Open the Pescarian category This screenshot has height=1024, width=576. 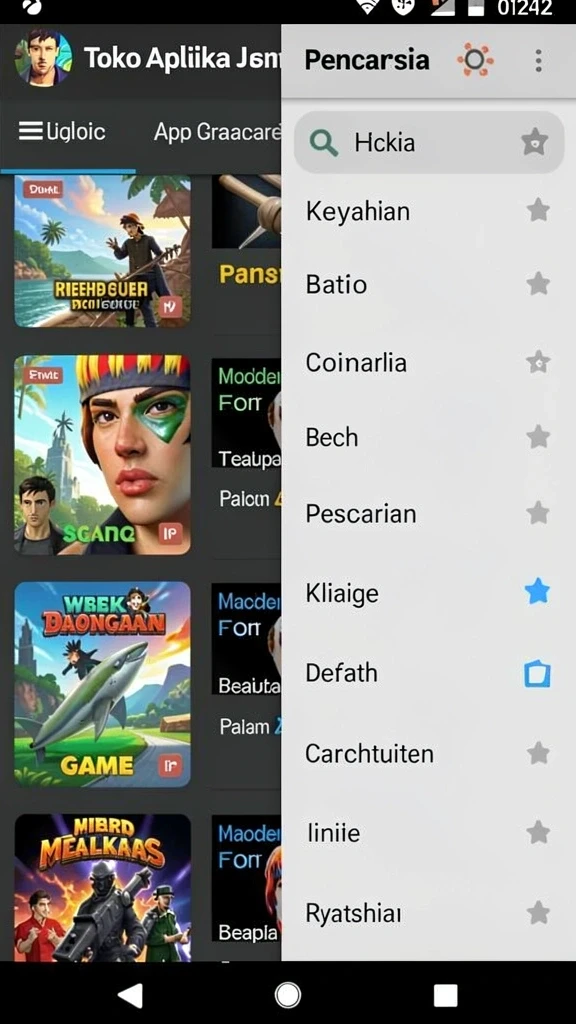428,513
